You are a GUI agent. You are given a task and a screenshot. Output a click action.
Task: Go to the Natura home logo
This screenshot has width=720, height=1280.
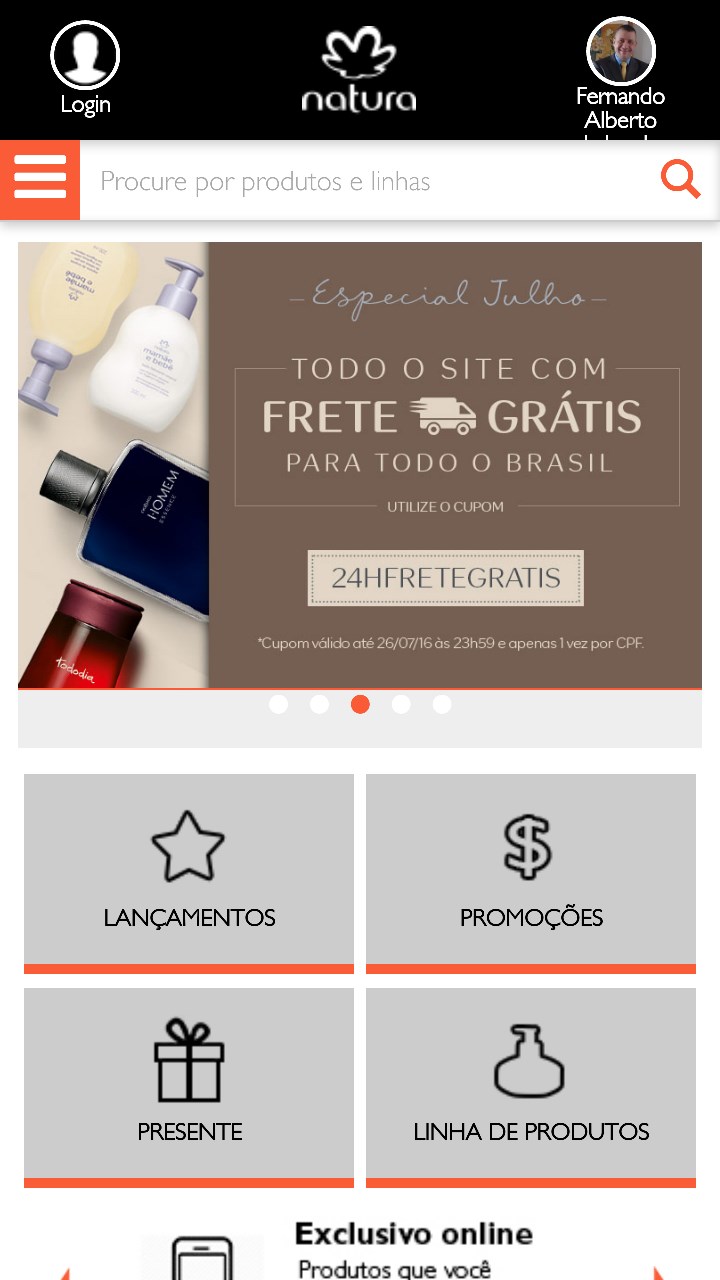tap(359, 70)
